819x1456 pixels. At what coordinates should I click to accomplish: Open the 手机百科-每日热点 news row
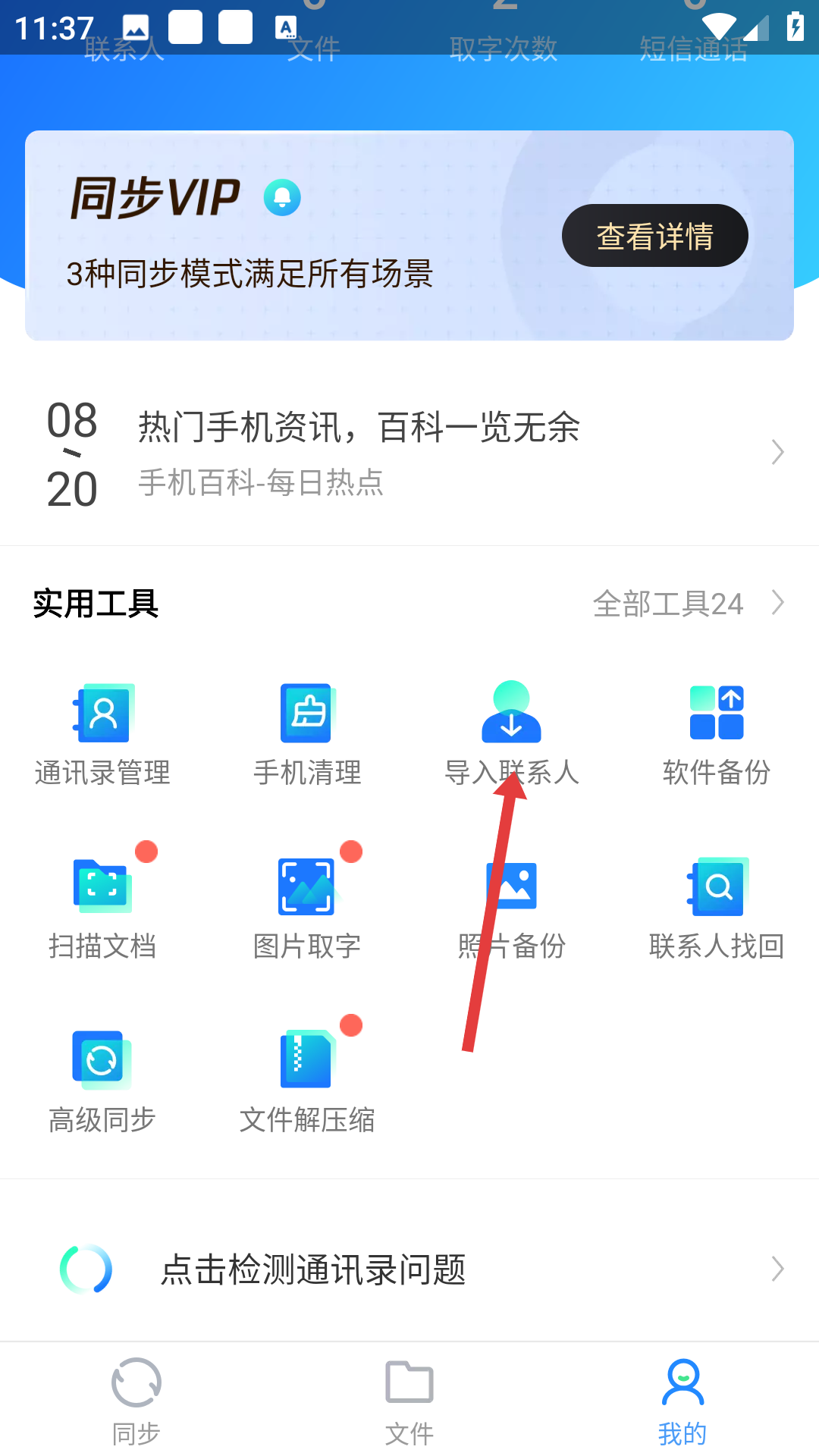(x=409, y=453)
